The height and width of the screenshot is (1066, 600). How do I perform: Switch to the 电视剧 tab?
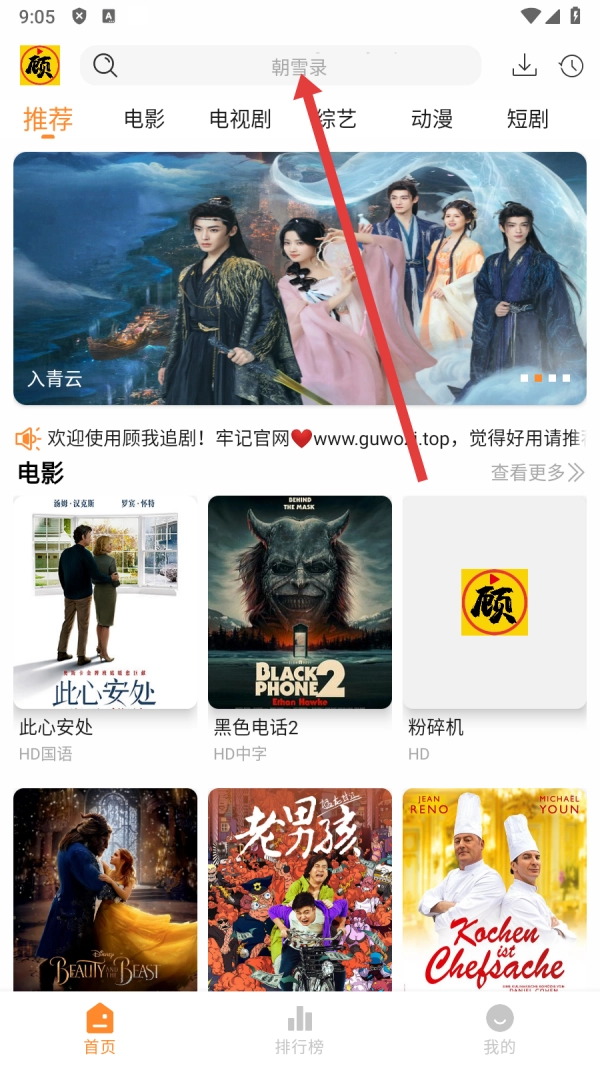point(240,120)
